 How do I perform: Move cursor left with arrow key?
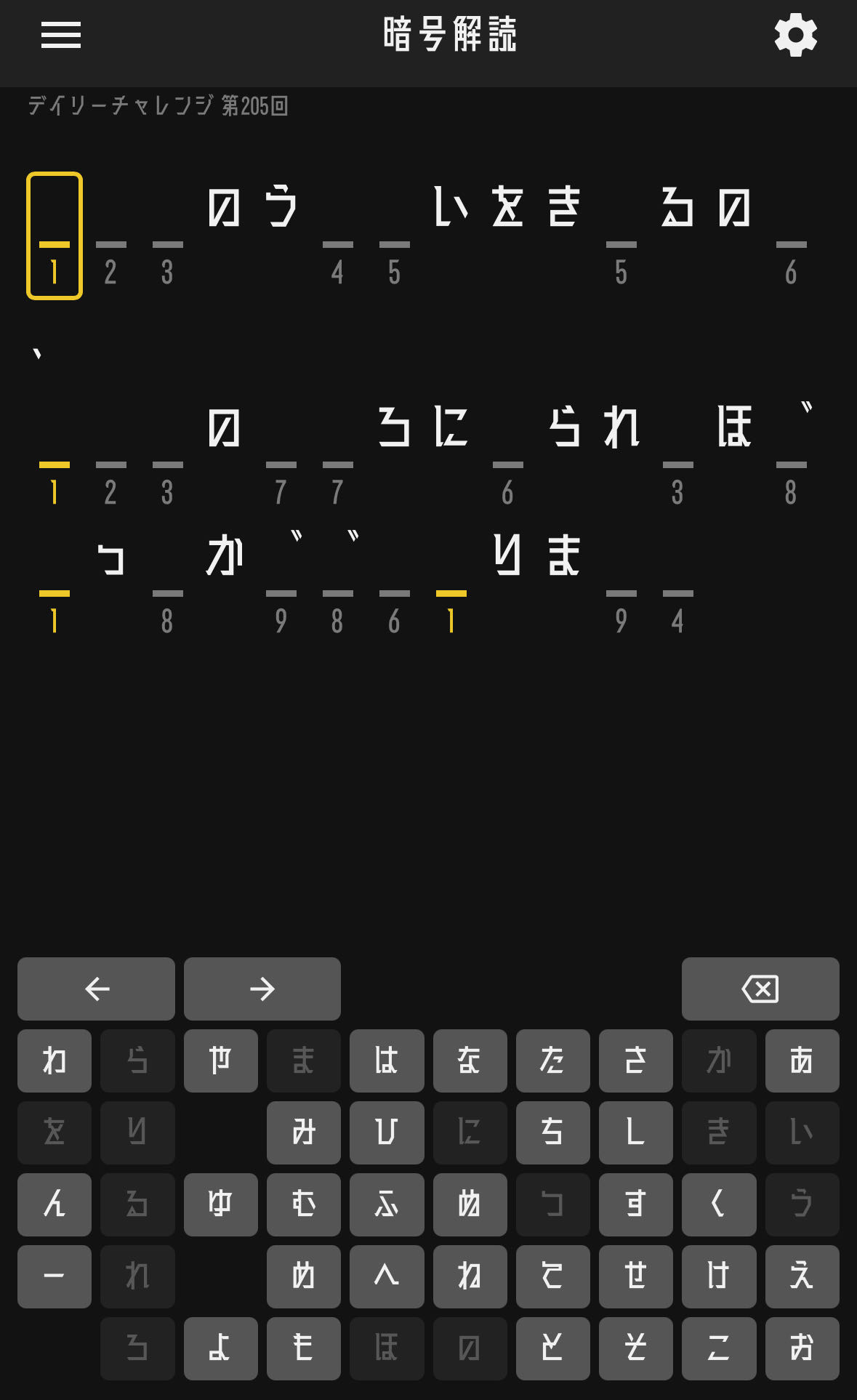[96, 989]
